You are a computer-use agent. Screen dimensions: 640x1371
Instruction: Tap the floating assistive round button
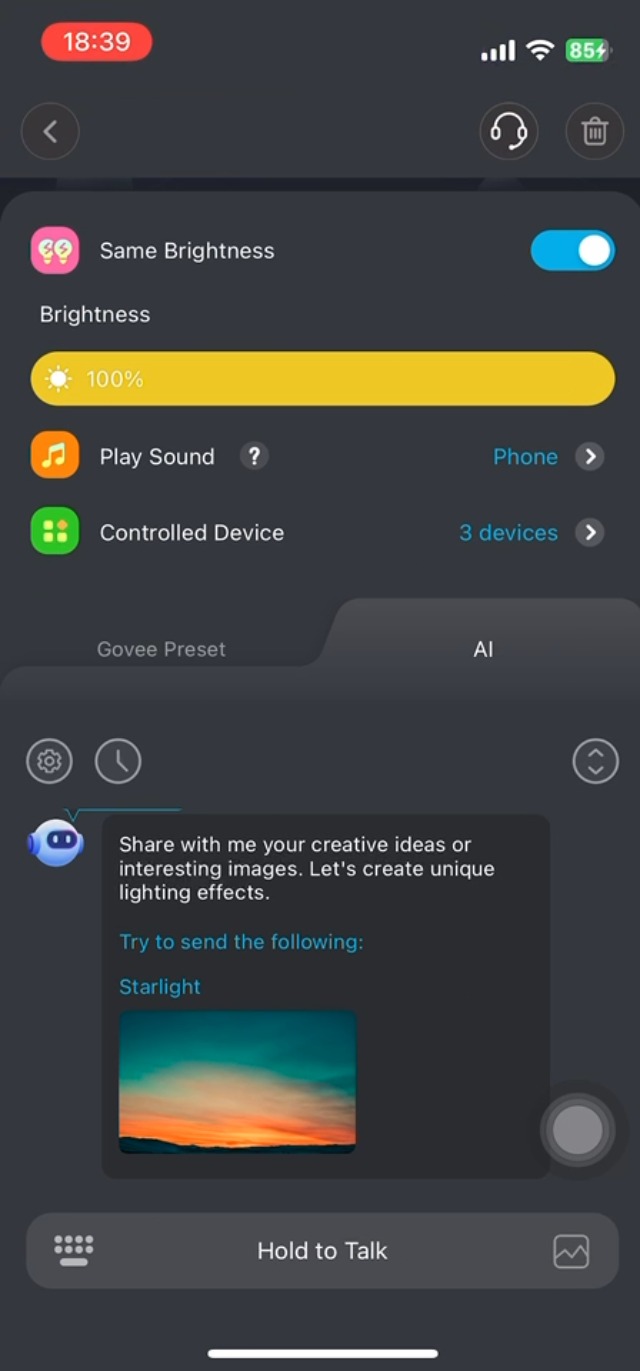[578, 1131]
